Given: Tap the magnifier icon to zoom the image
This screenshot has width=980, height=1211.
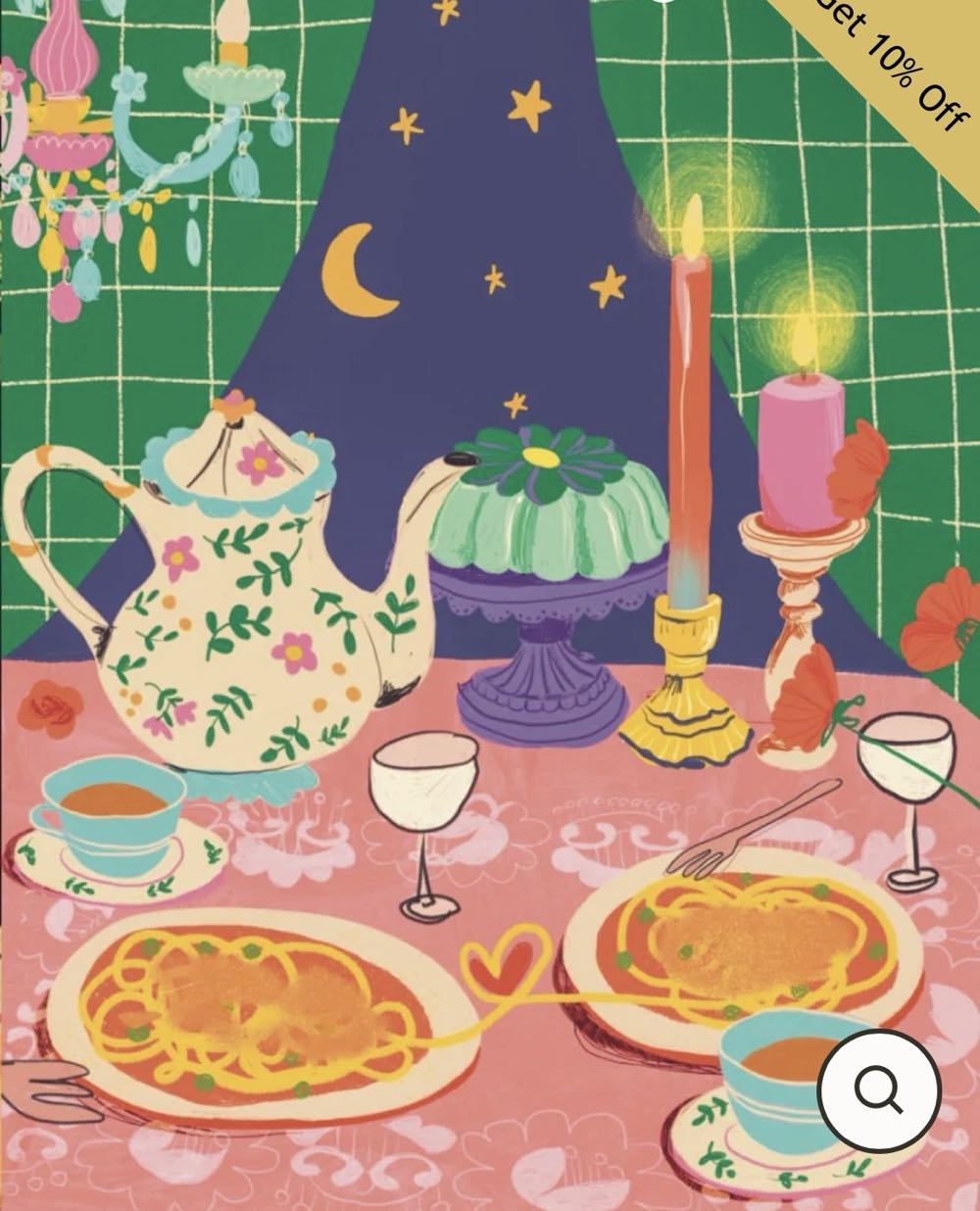Looking at the screenshot, I should click(878, 1088).
